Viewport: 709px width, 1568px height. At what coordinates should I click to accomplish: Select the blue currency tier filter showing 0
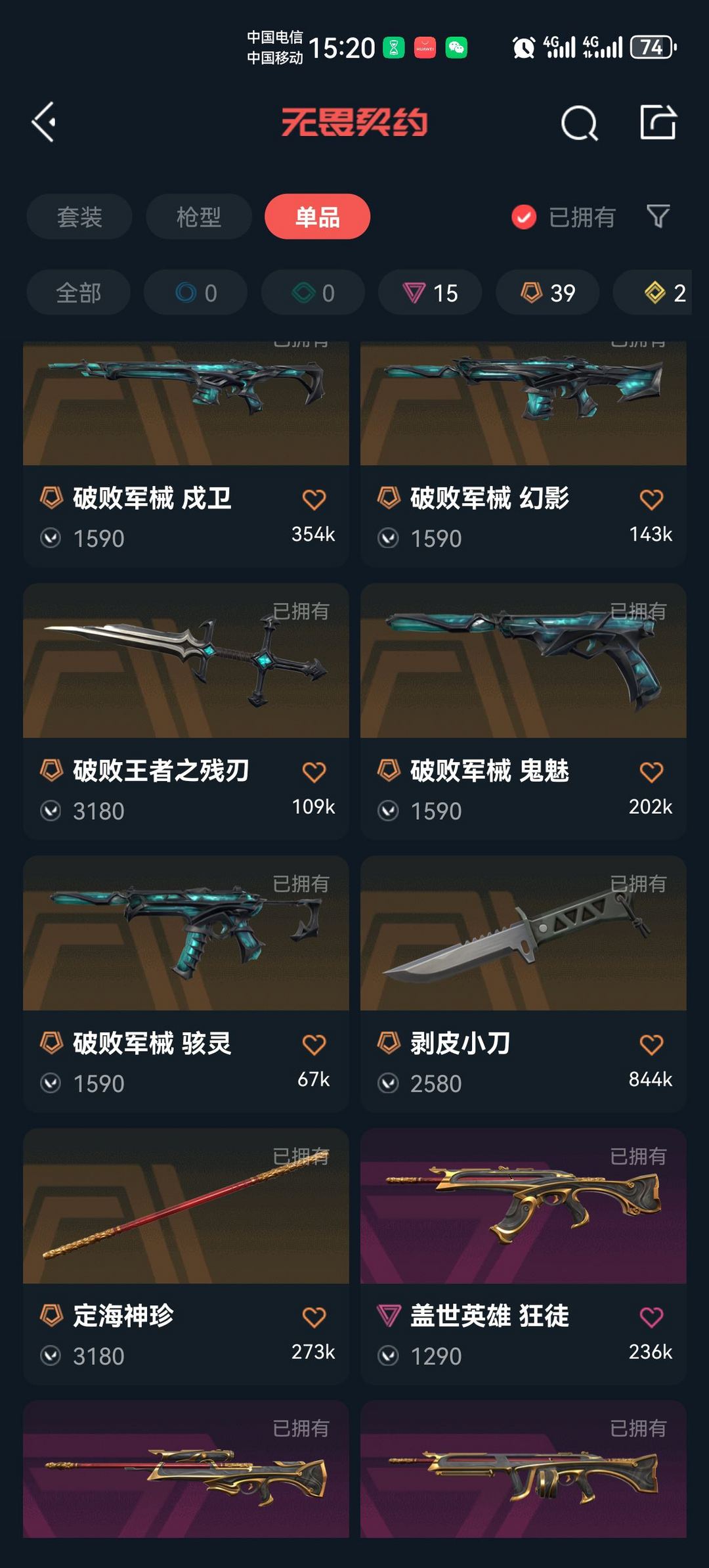coord(195,293)
